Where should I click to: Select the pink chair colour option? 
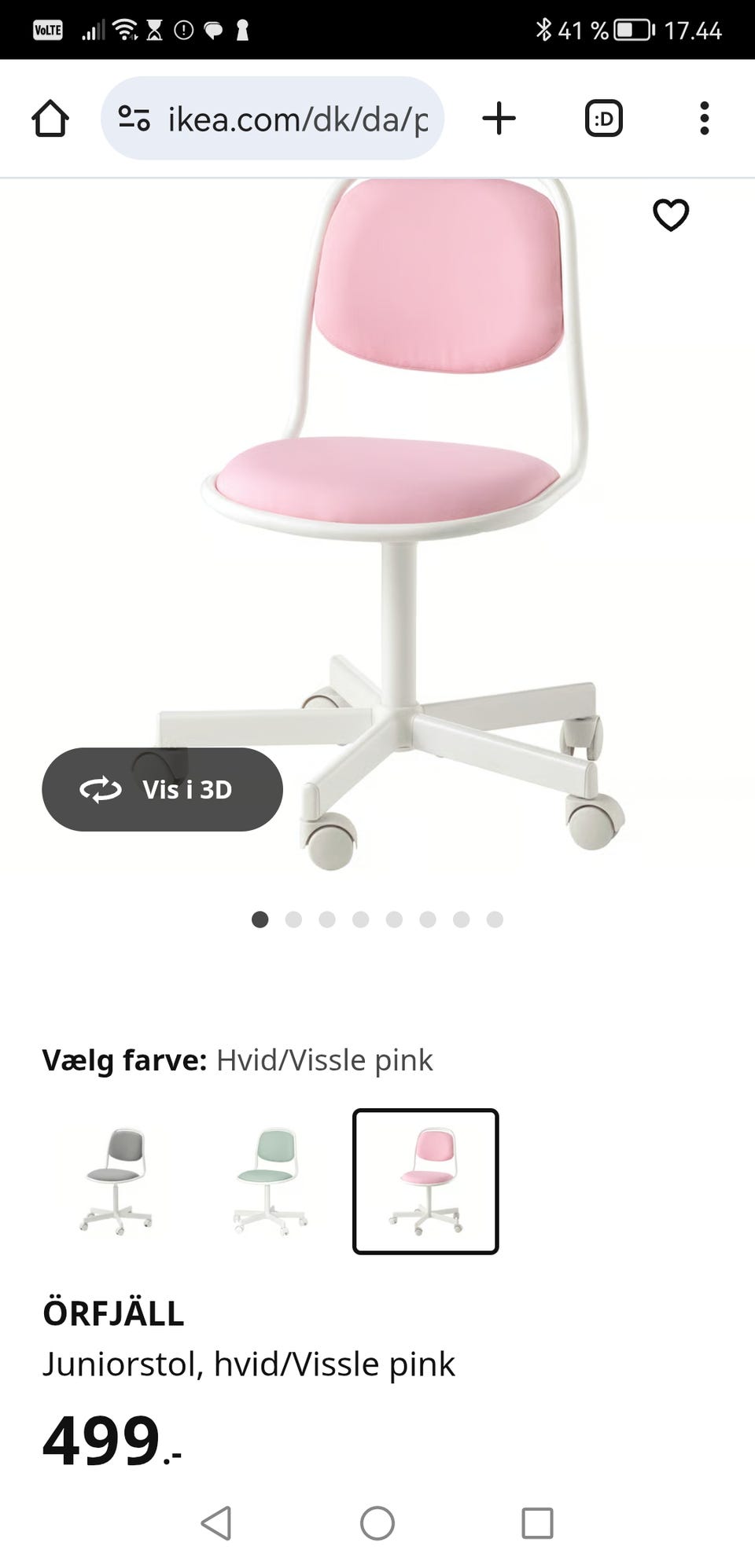point(425,1181)
